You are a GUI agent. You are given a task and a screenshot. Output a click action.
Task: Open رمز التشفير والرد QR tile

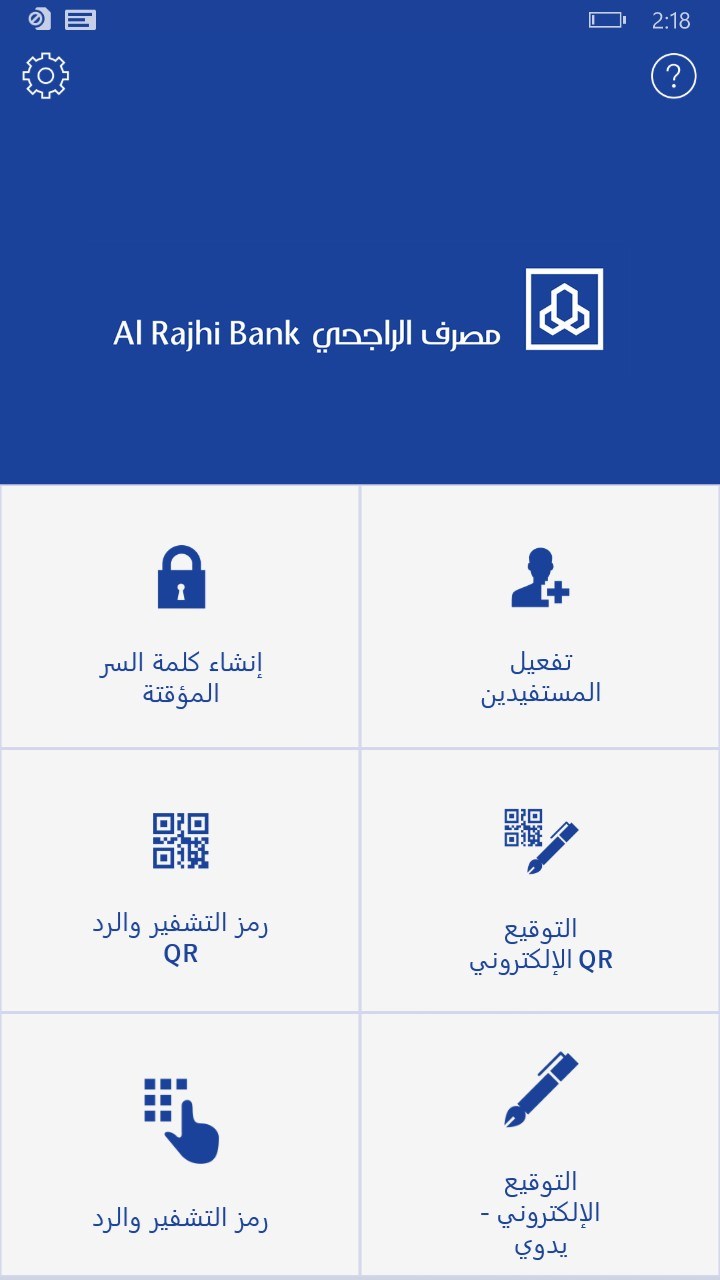(x=180, y=881)
